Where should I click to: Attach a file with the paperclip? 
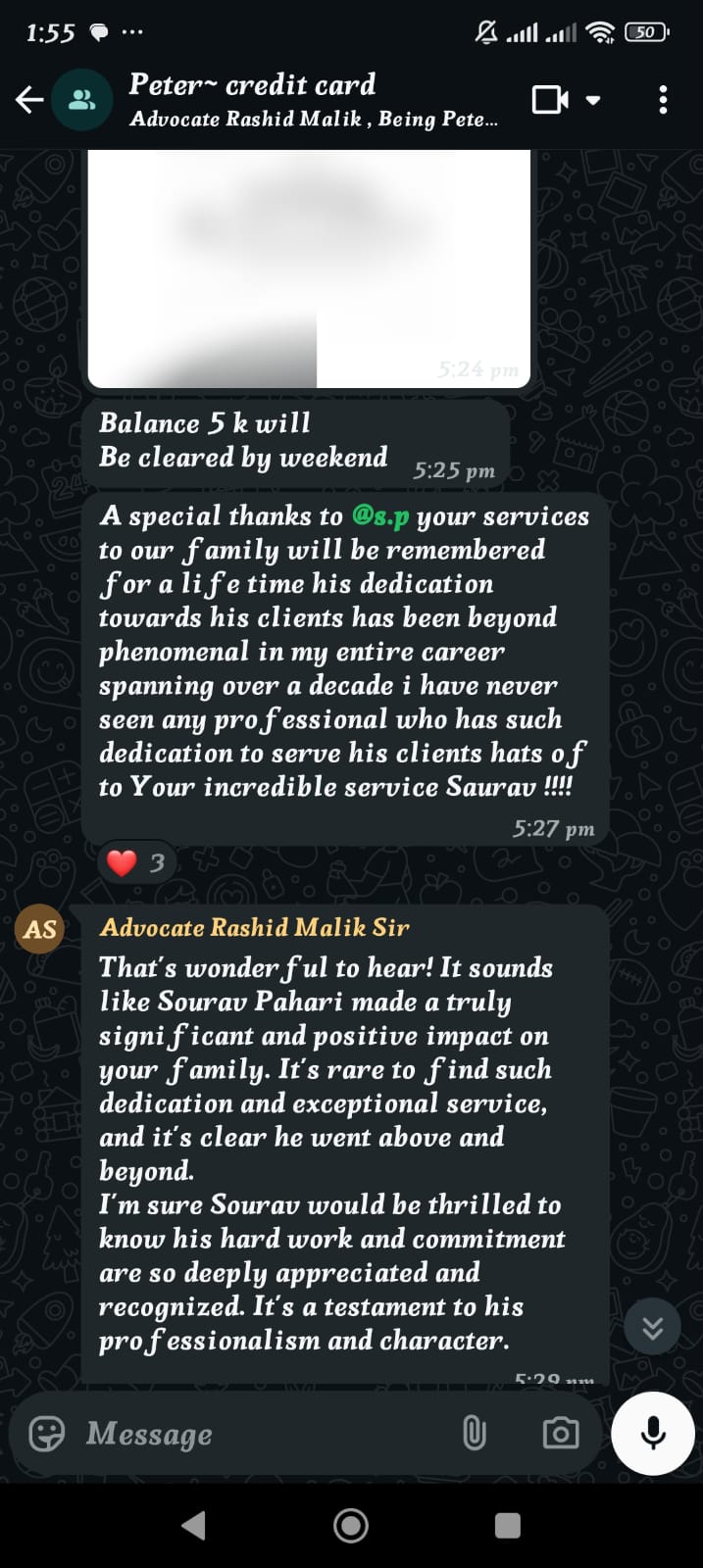[x=475, y=1434]
